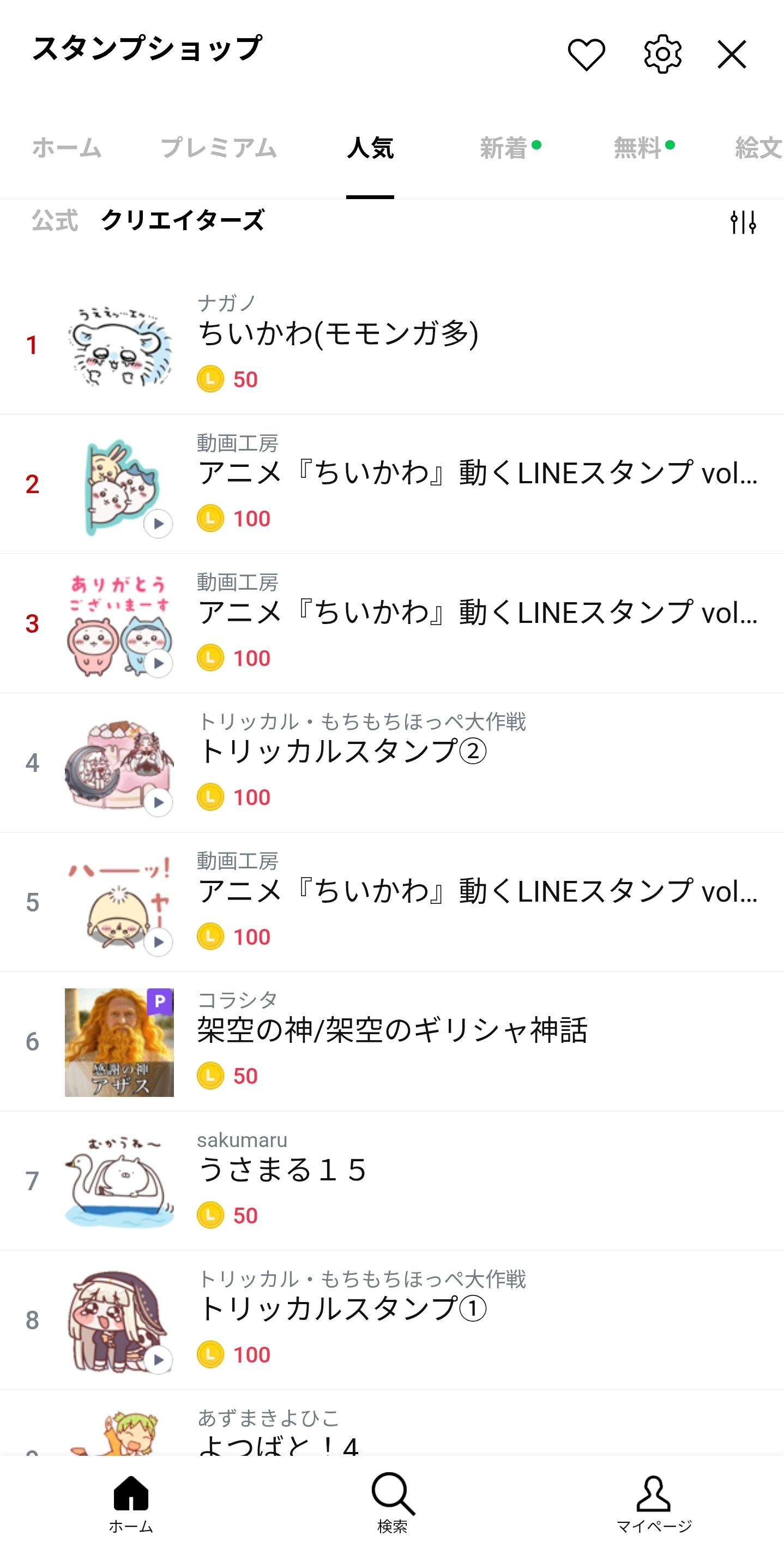Open うさまる１５ sticker set

coord(282,1171)
